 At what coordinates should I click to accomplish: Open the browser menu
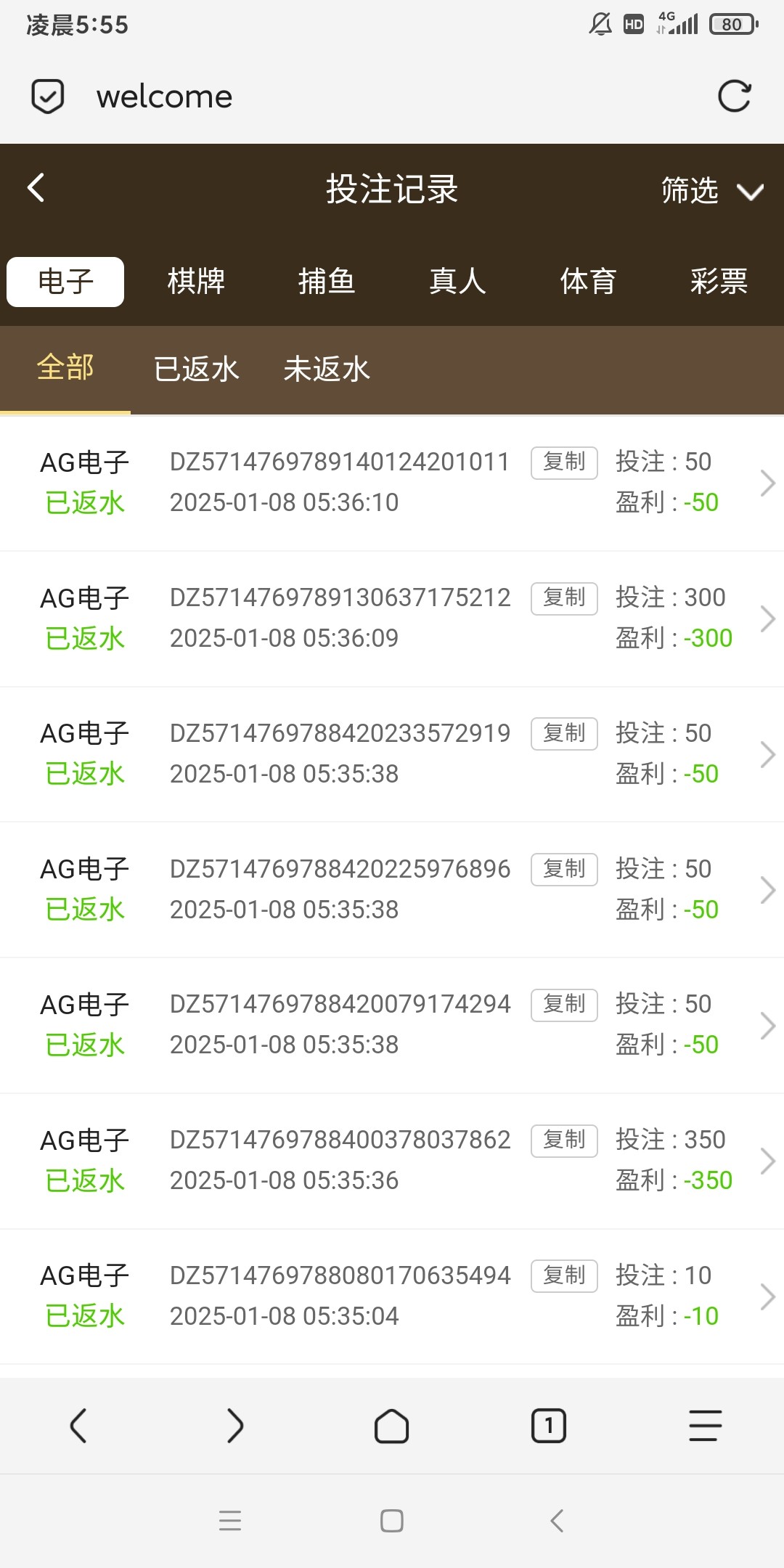click(x=705, y=1426)
